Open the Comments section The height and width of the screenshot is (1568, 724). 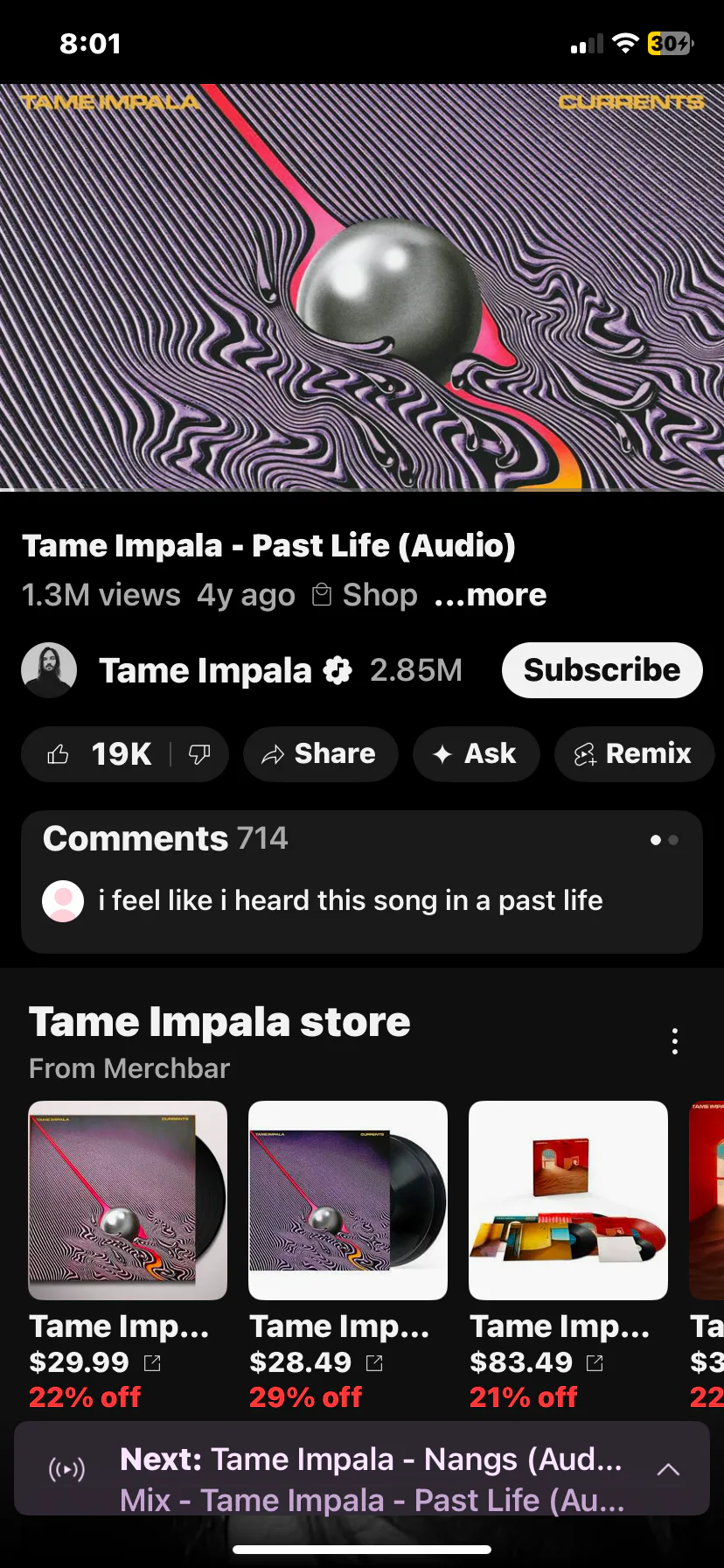point(362,882)
